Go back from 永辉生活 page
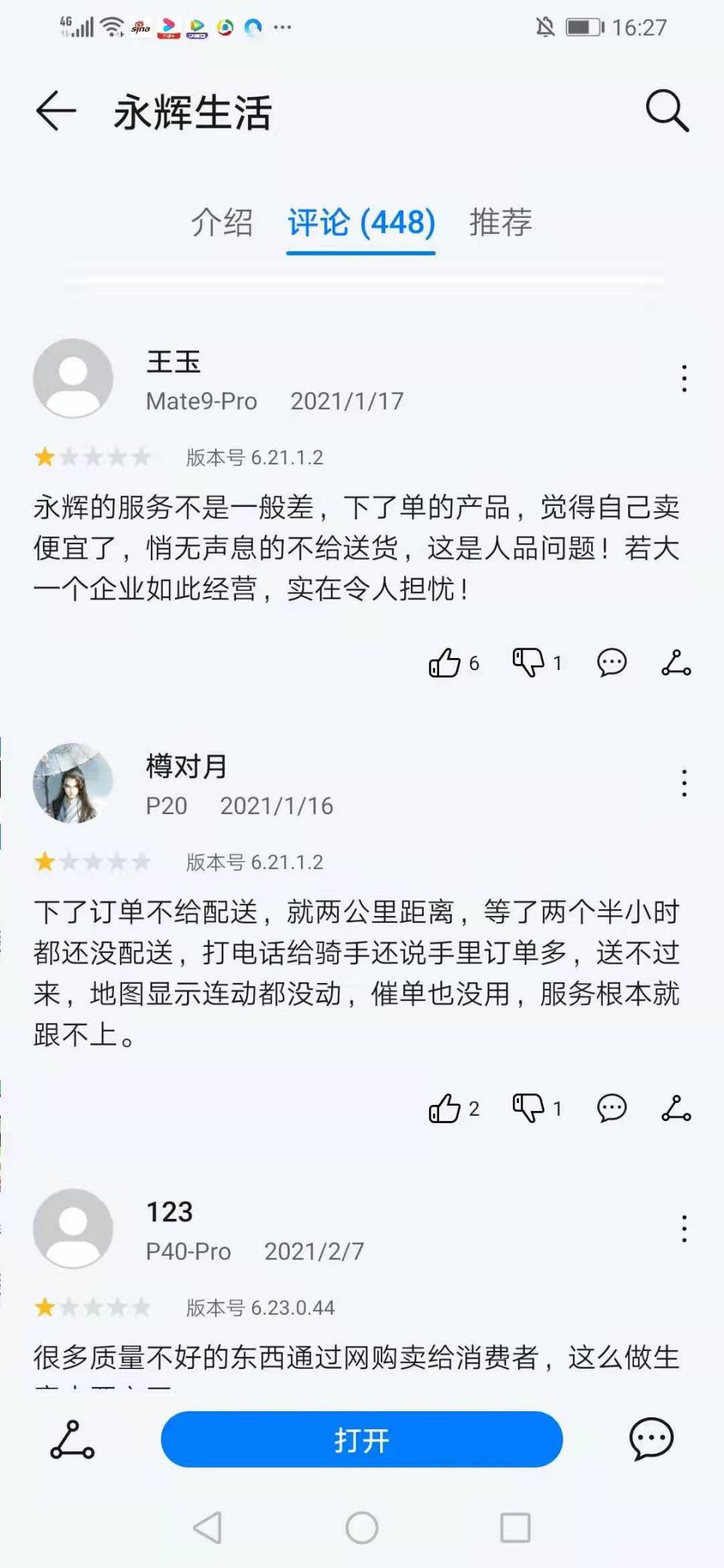Viewport: 724px width, 1568px height. [x=57, y=112]
